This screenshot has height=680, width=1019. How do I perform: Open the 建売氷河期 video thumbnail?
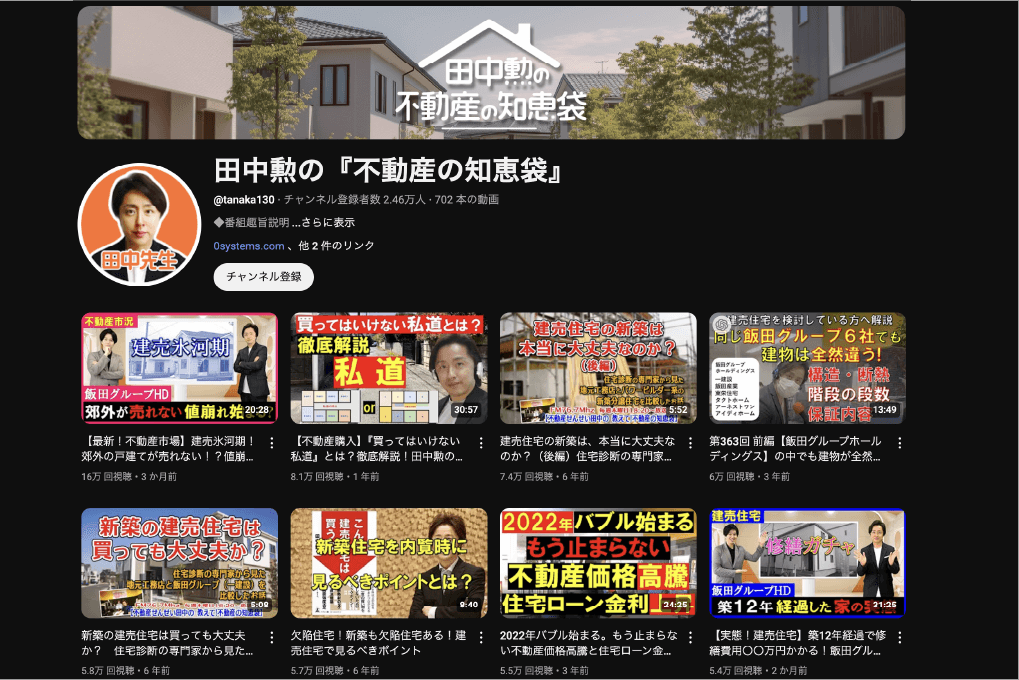[179, 368]
